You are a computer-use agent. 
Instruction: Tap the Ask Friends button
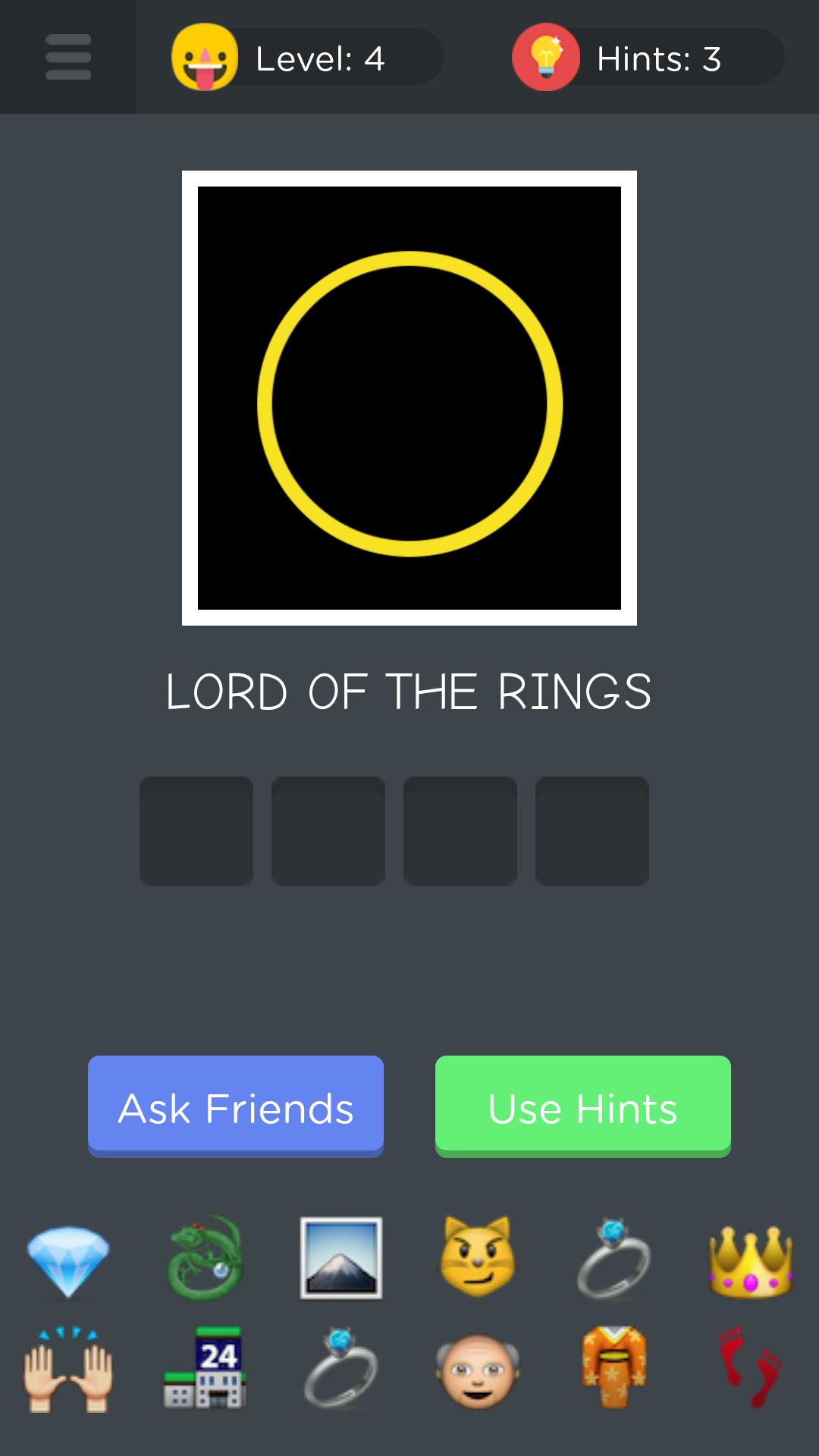[x=236, y=1106]
